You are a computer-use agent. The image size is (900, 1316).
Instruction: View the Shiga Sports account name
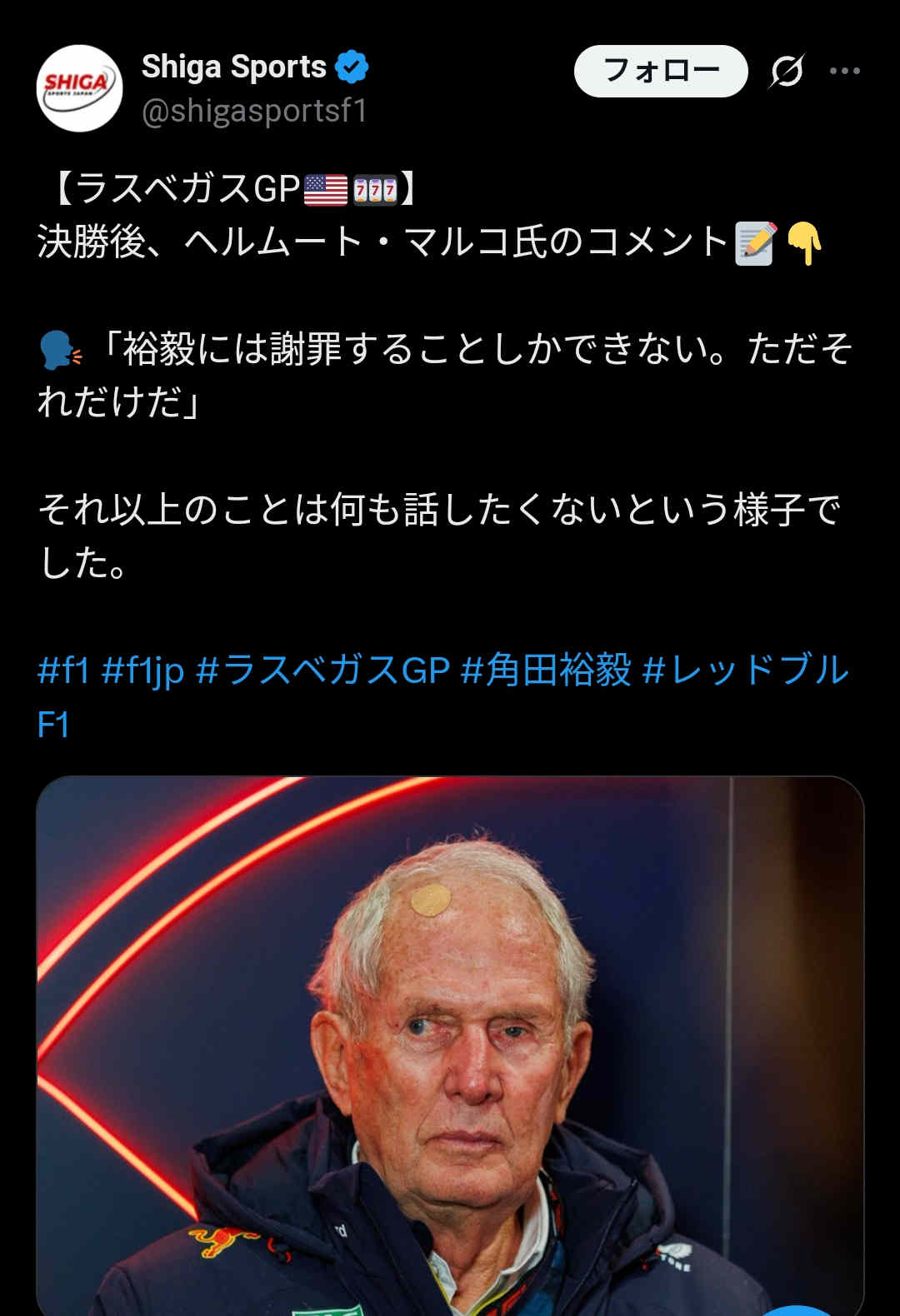[x=233, y=67]
